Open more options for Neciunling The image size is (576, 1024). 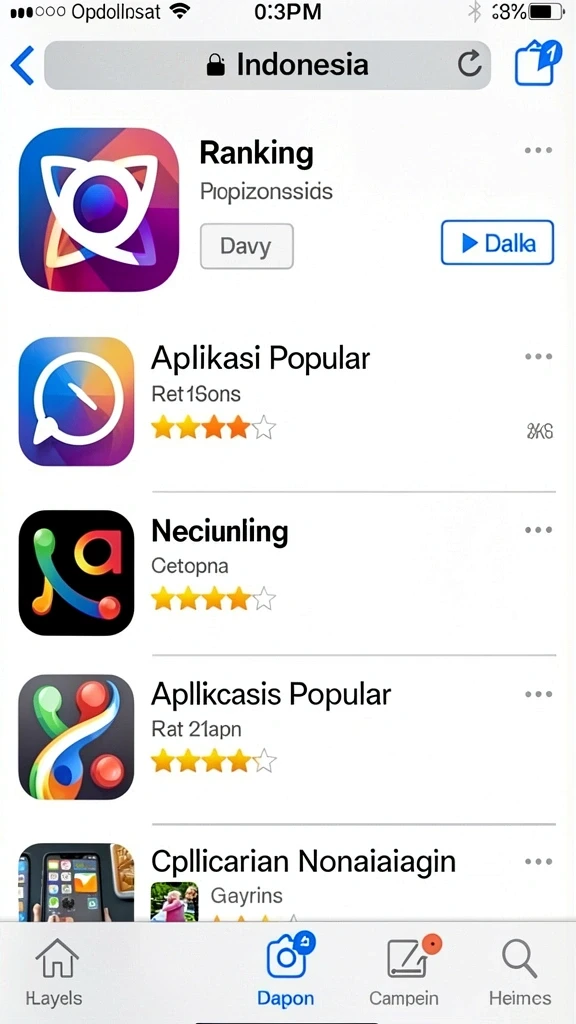click(539, 530)
